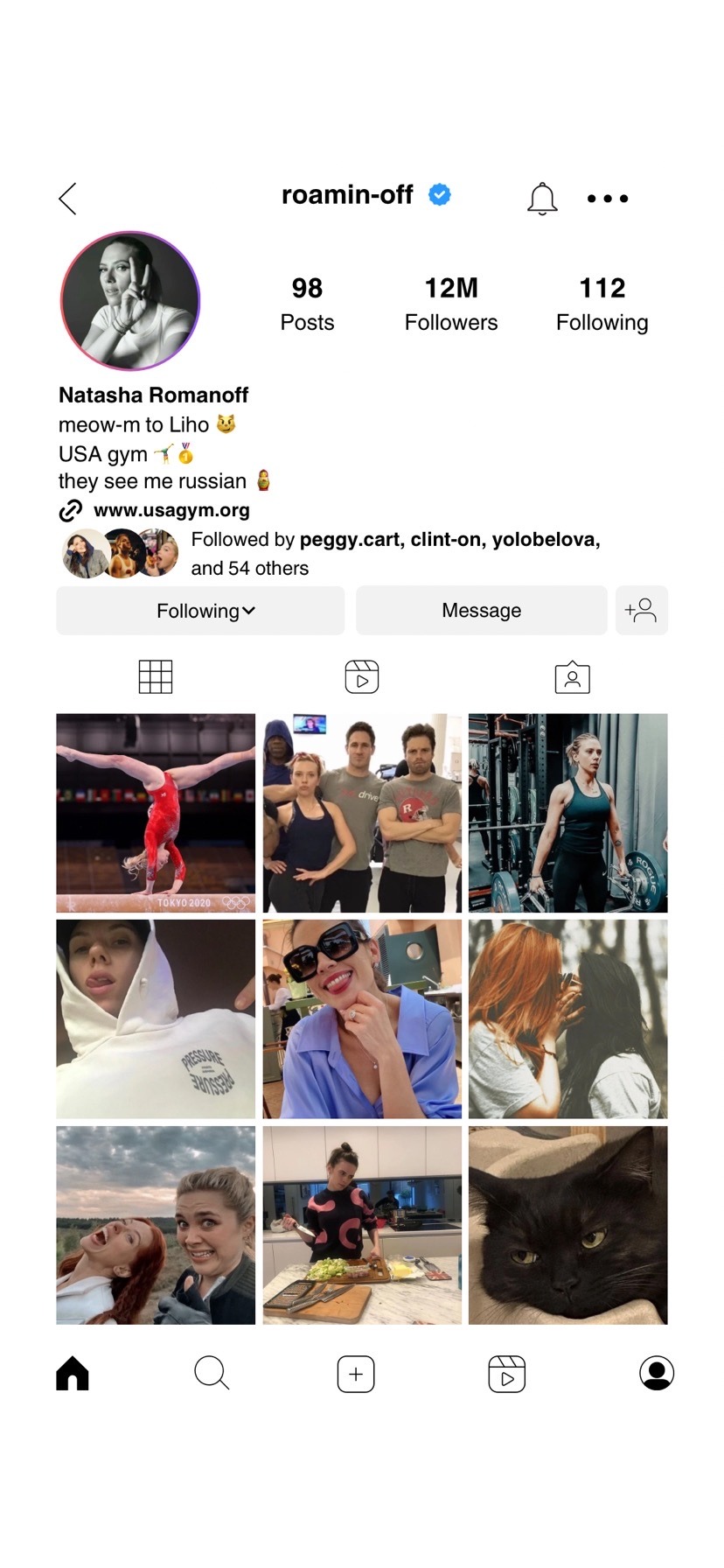Switch to the reels tab
This screenshot has width=724, height=1568.
362,677
